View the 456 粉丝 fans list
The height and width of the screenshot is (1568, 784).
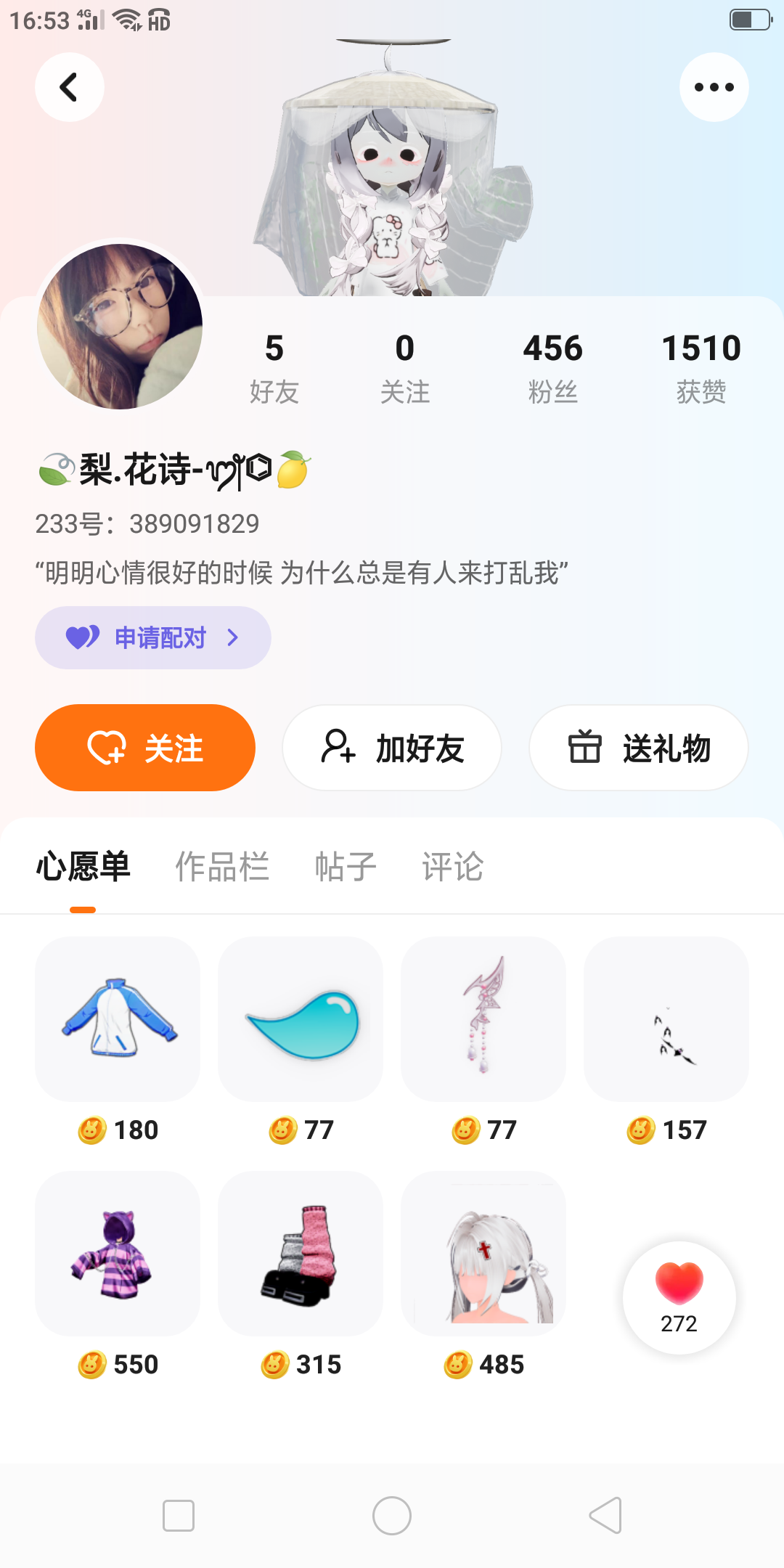[x=553, y=367]
